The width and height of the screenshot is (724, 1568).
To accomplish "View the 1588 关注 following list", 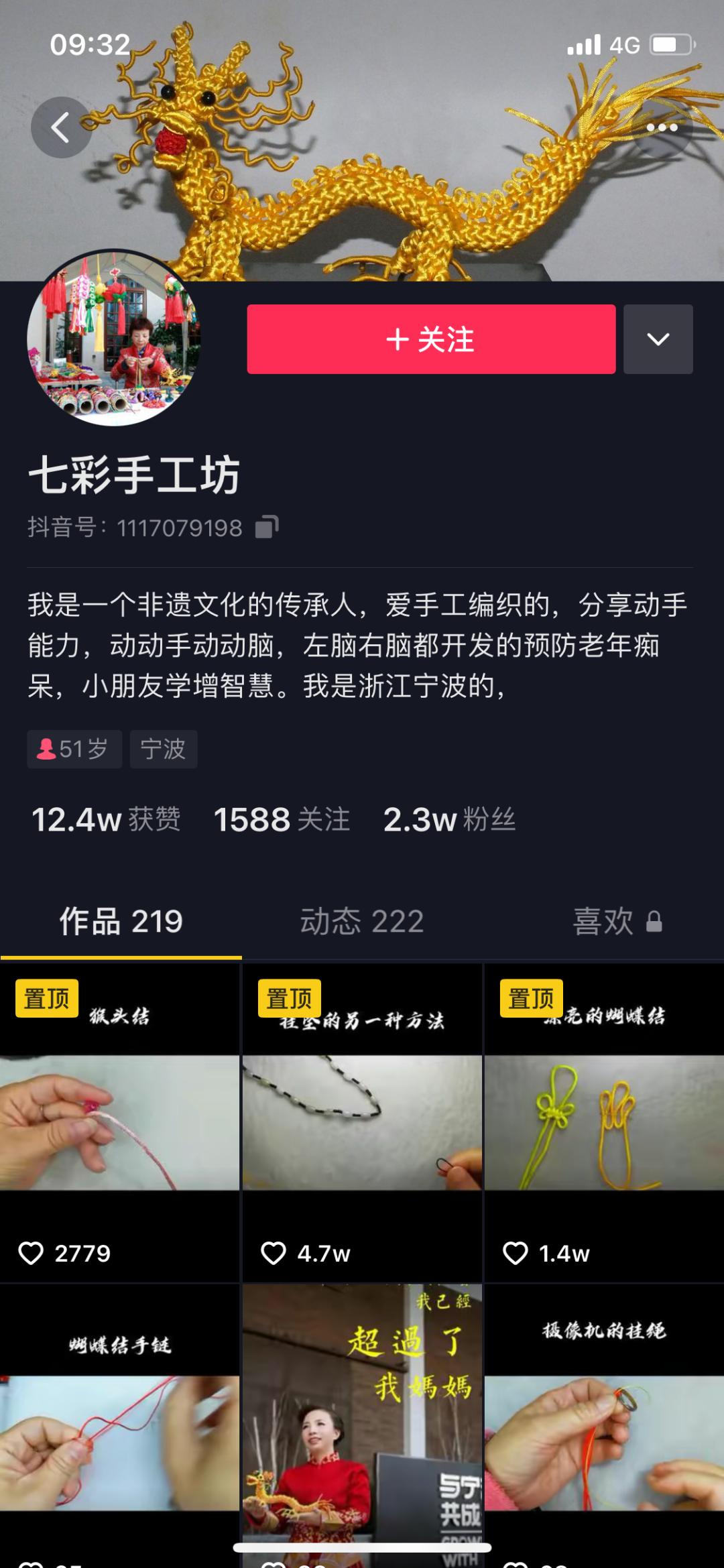I will click(282, 819).
